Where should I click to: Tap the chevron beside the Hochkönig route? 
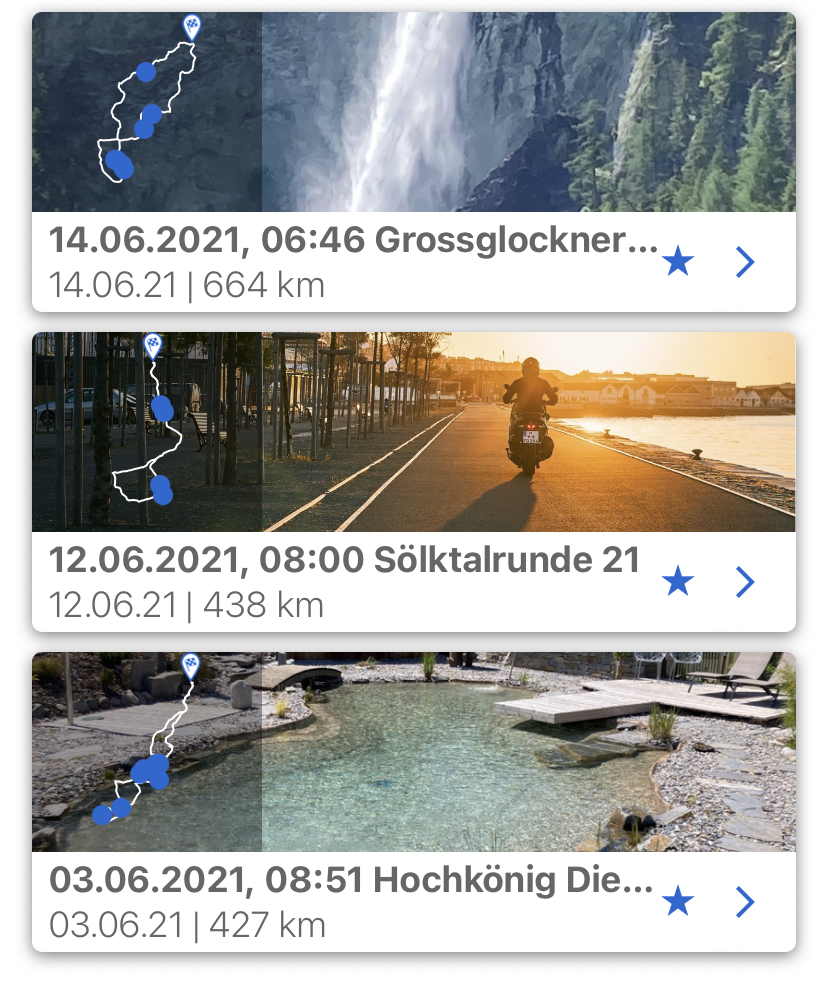click(x=745, y=902)
